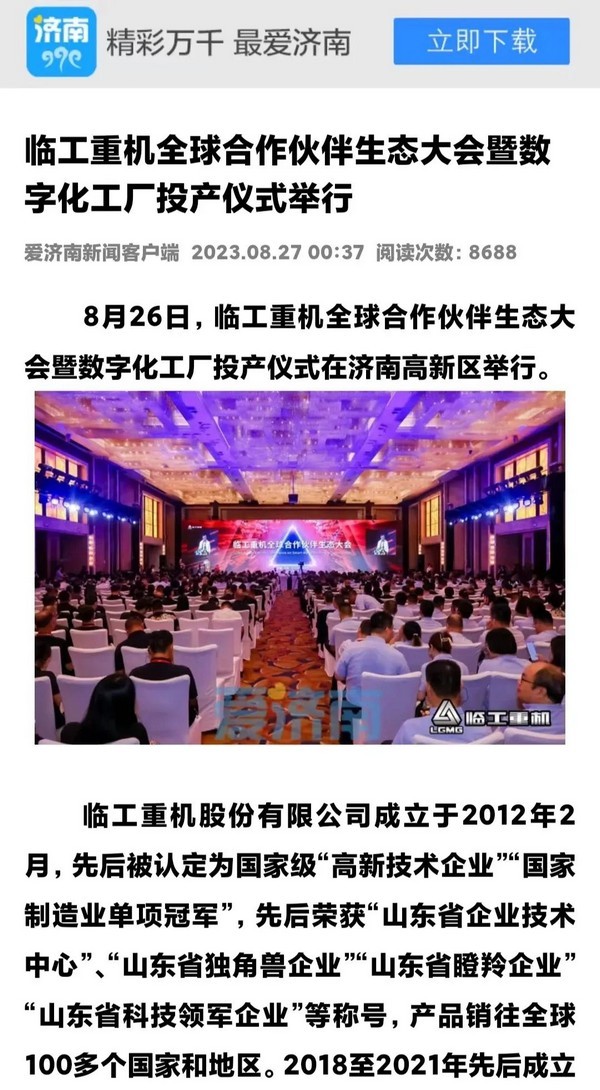Open the conference photo in the article

click(300, 567)
